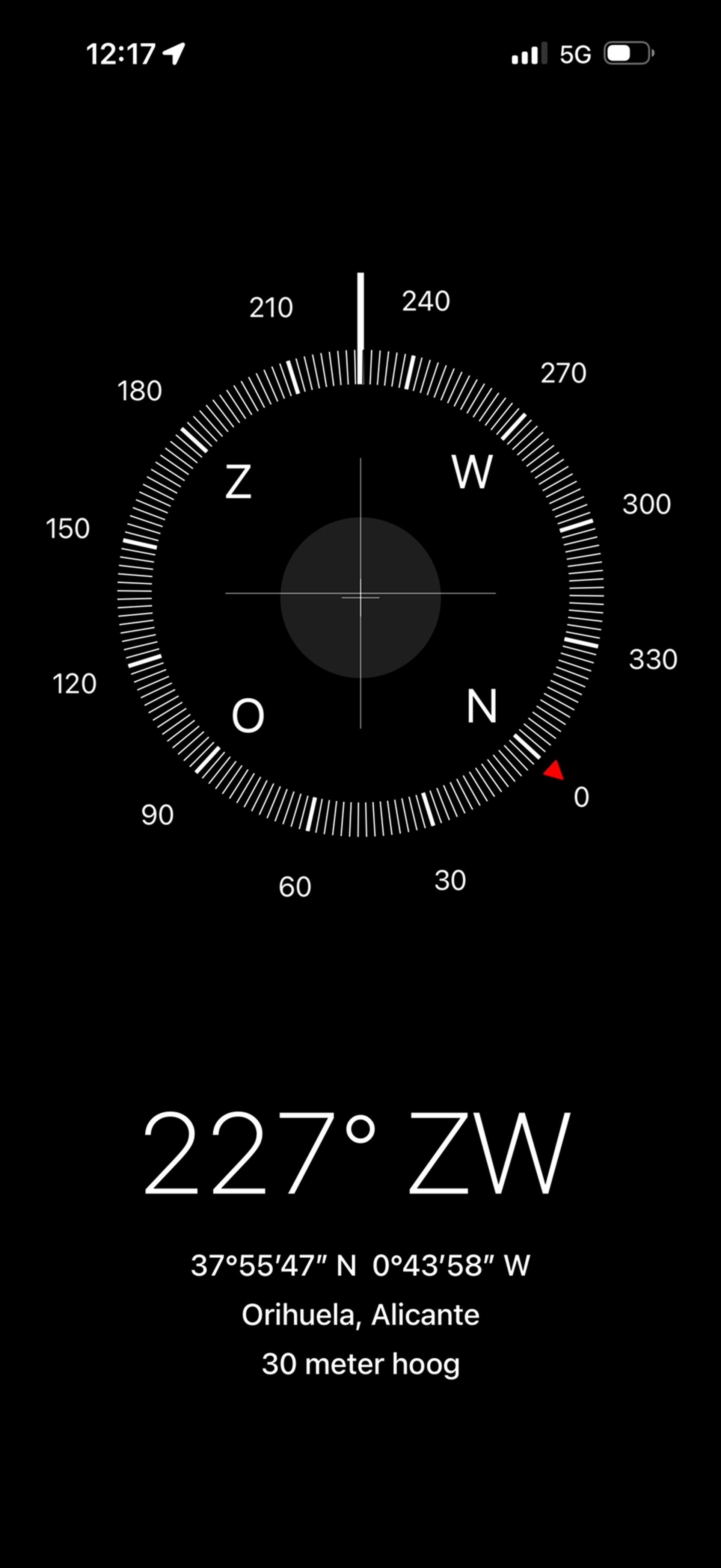Open coordinates 37°55′47″ N in Maps
Viewport: 721px width, 1568px height.
click(x=360, y=1266)
